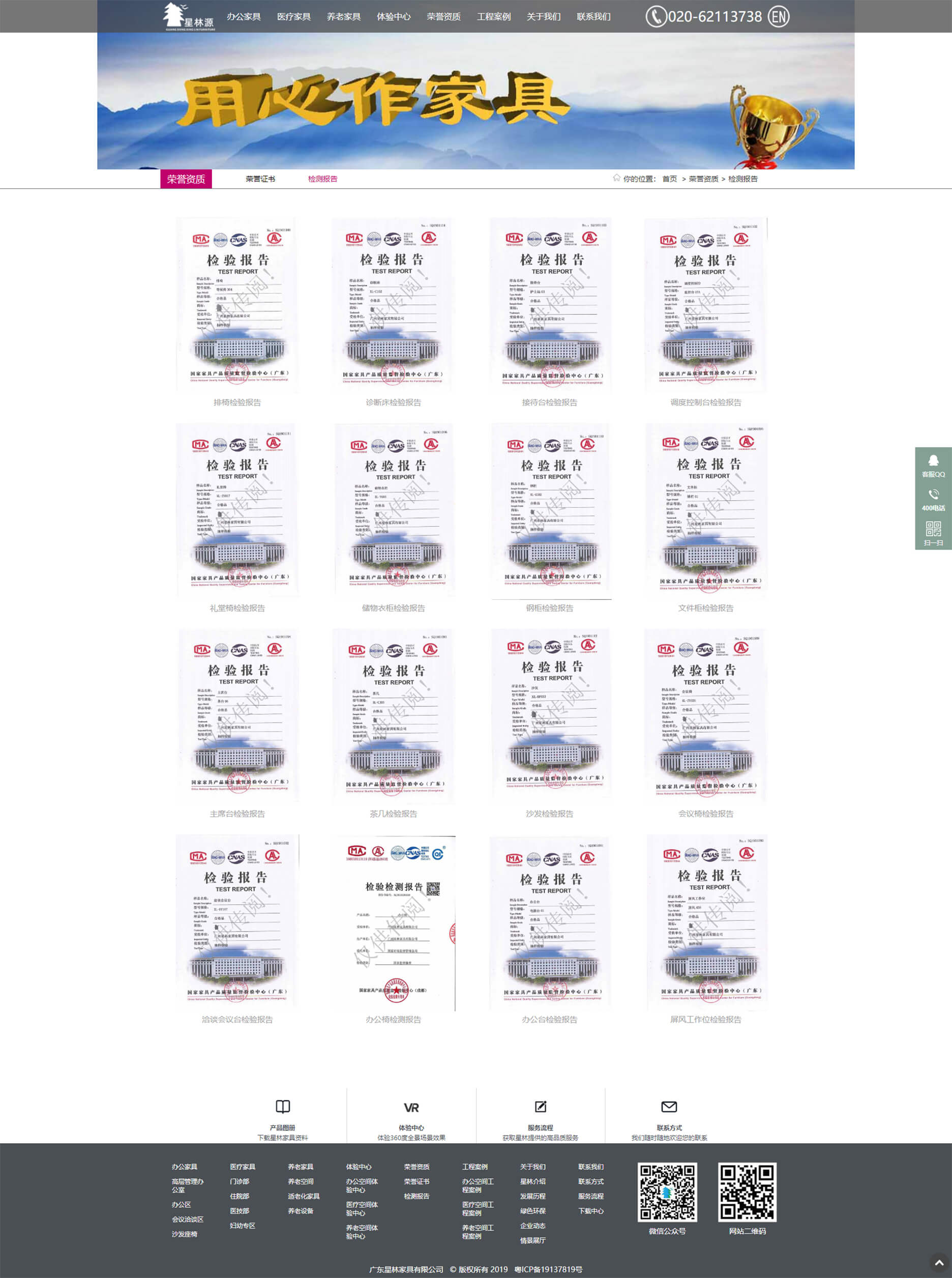Viewport: 952px width, 1278px height.
Task: Switch to the 荣誉证书 tab
Action: point(260,179)
